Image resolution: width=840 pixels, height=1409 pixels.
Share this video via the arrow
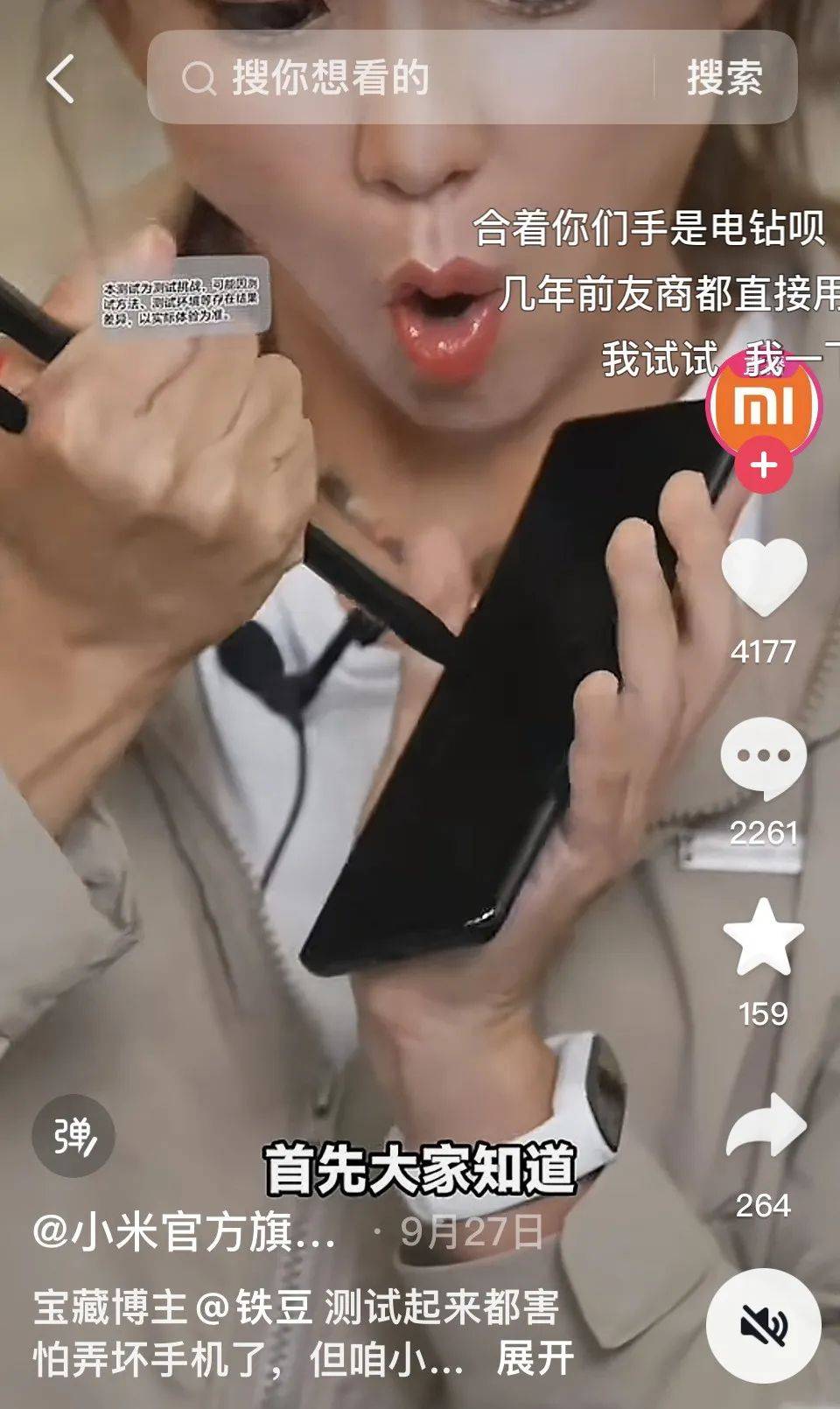pyautogui.click(x=764, y=1127)
